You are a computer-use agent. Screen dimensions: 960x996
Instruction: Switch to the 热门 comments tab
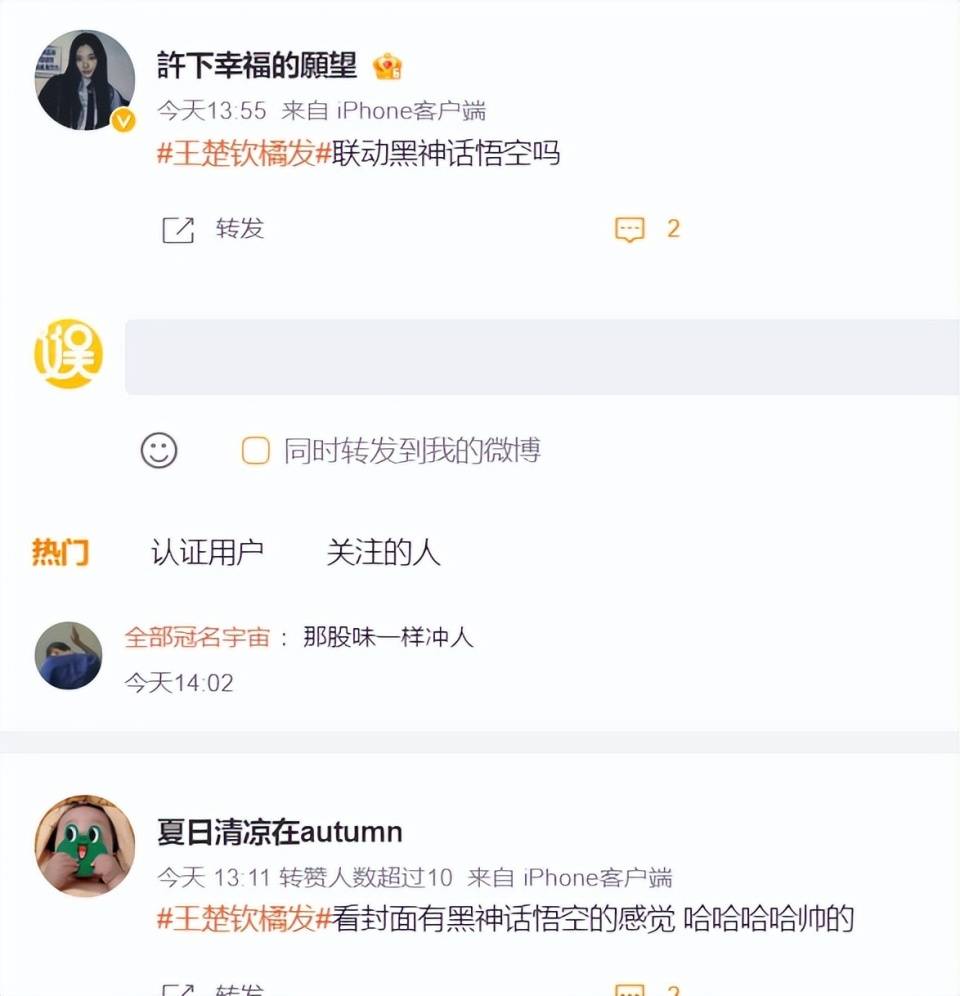tap(60, 552)
